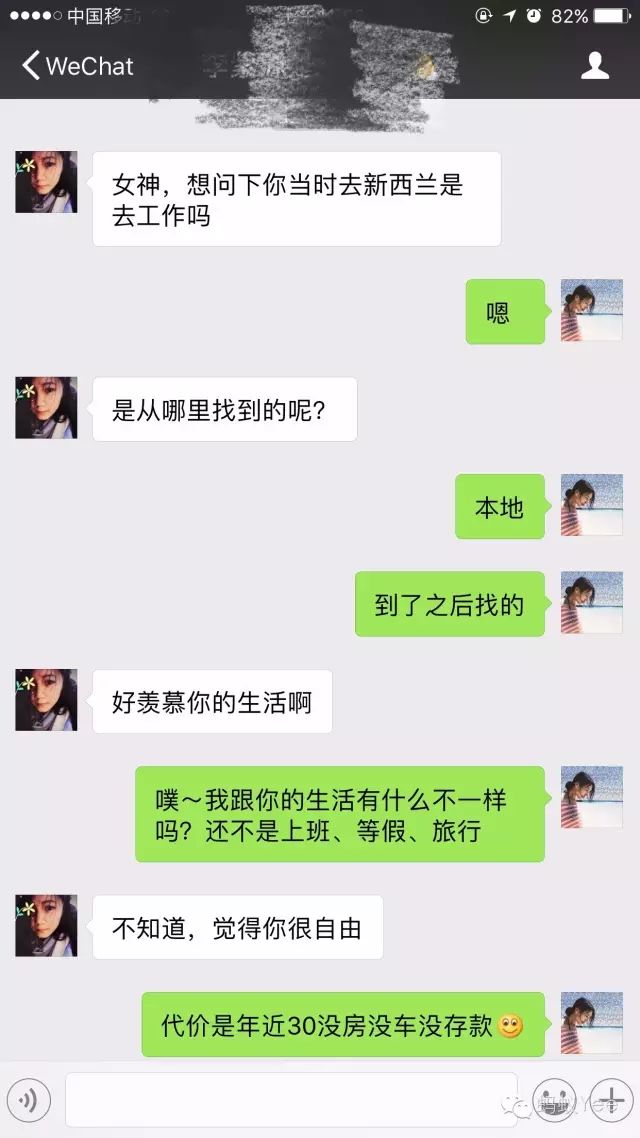
Task: Open the emoji sticker panel
Action: [x=554, y=1100]
